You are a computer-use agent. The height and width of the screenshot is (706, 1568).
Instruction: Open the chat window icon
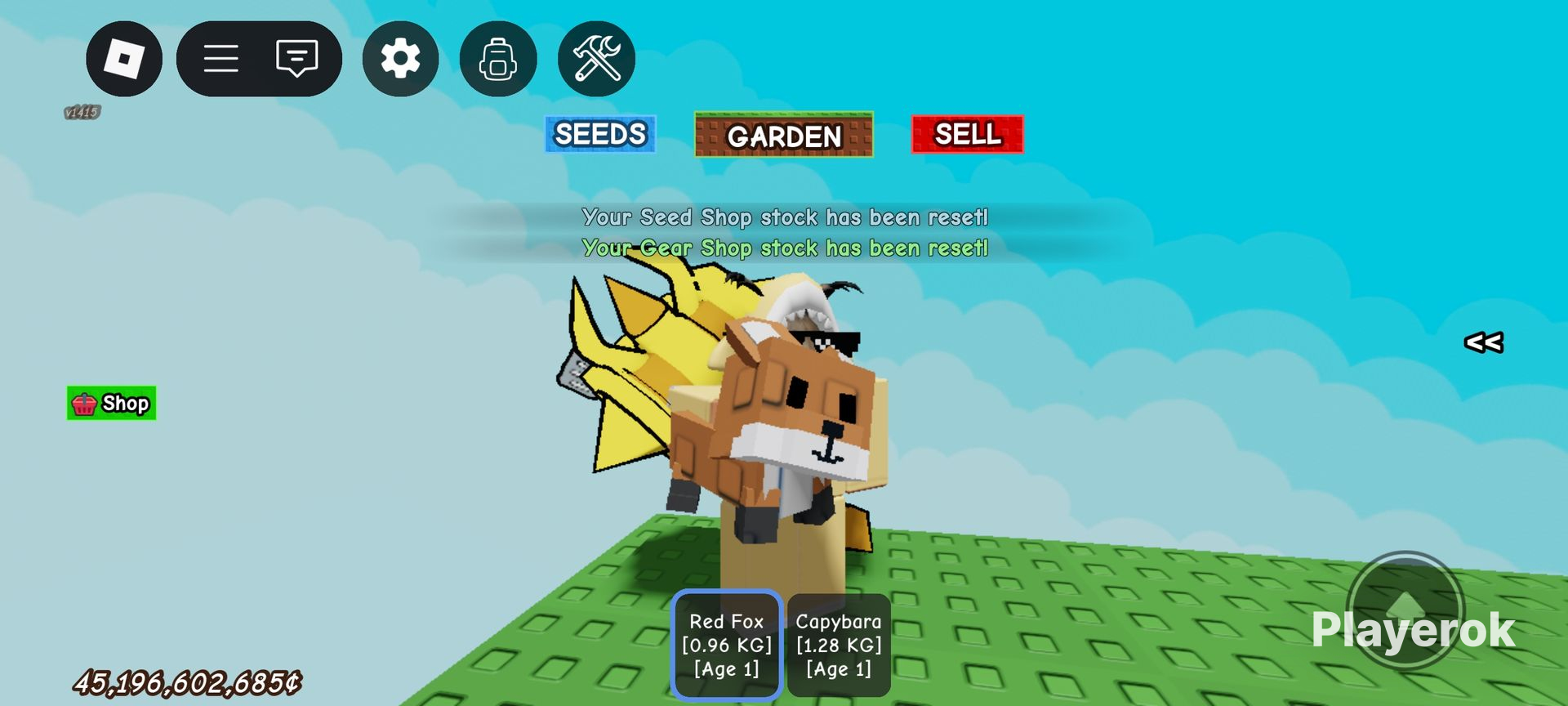296,59
